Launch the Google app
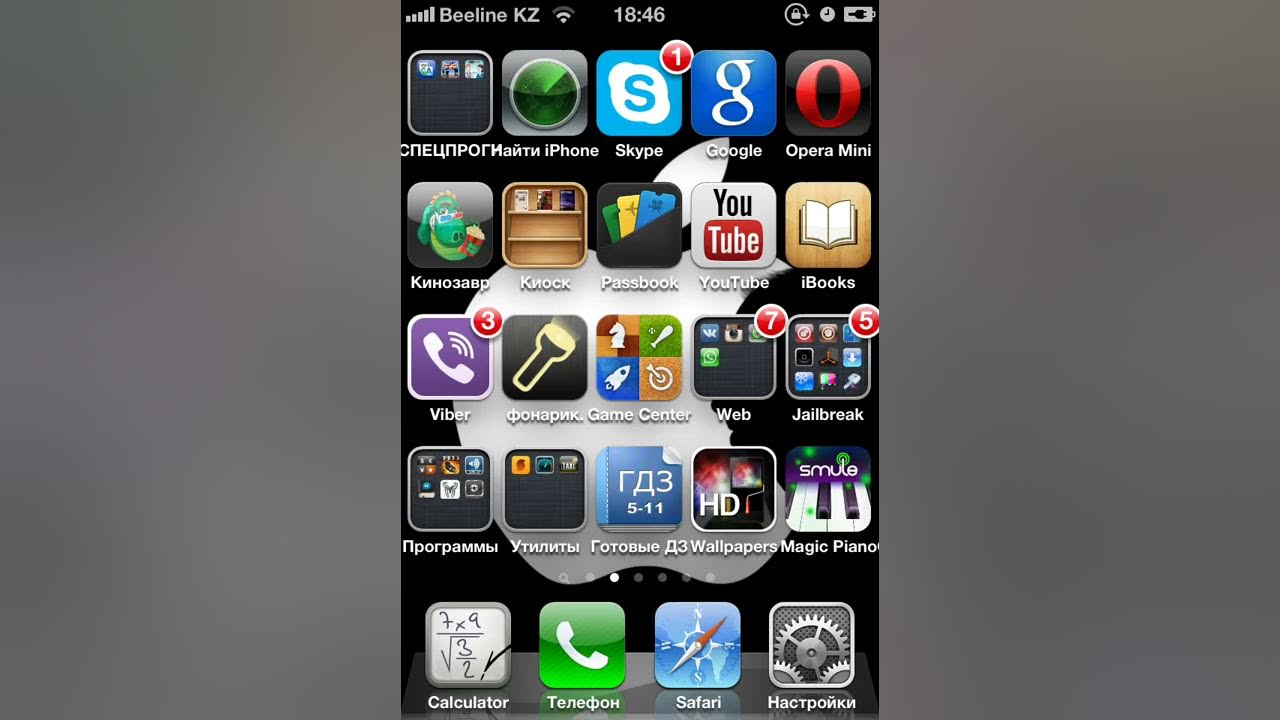This screenshot has height=720, width=1280. click(x=733, y=93)
